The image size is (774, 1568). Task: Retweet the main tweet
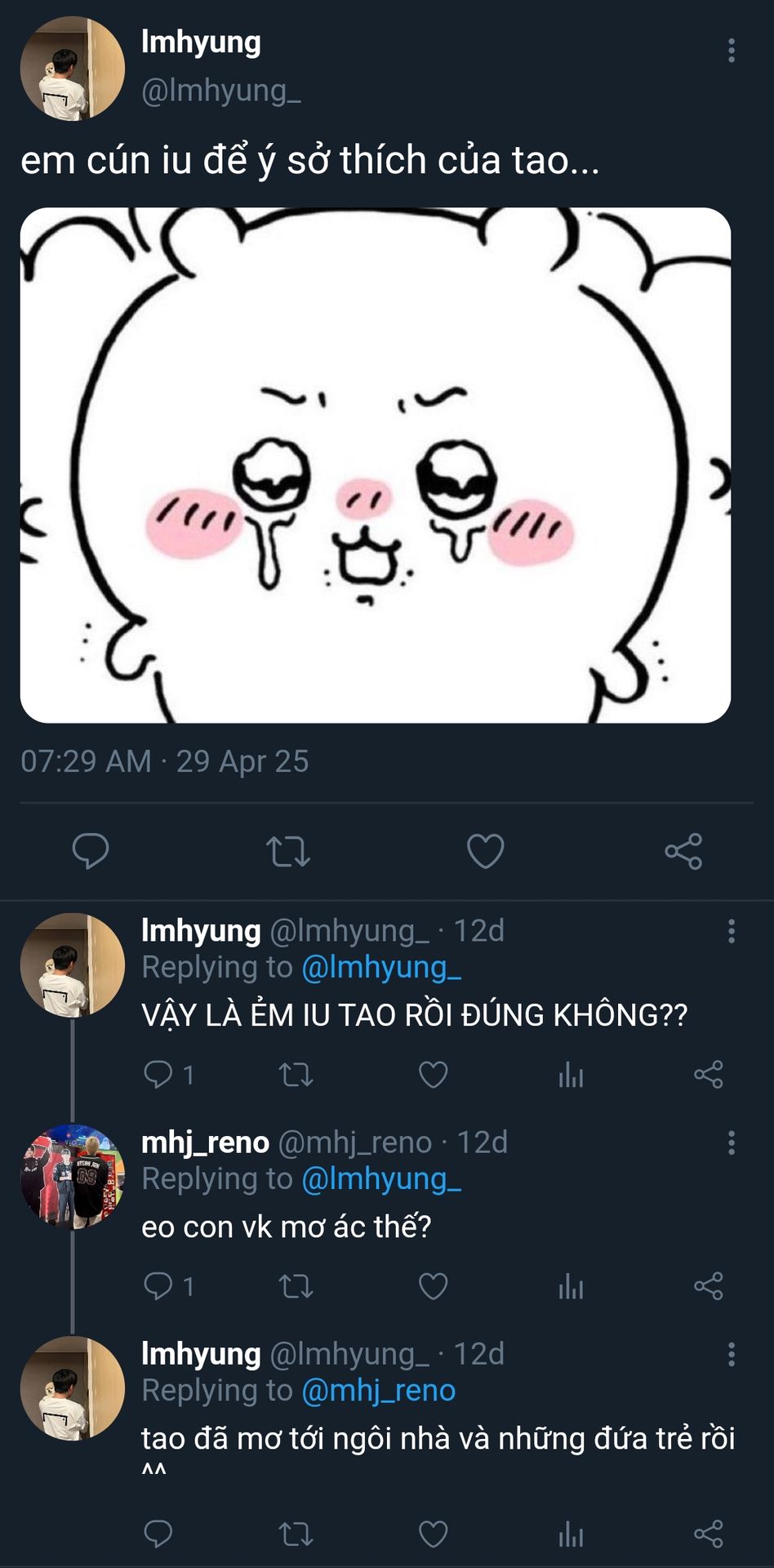(x=288, y=851)
